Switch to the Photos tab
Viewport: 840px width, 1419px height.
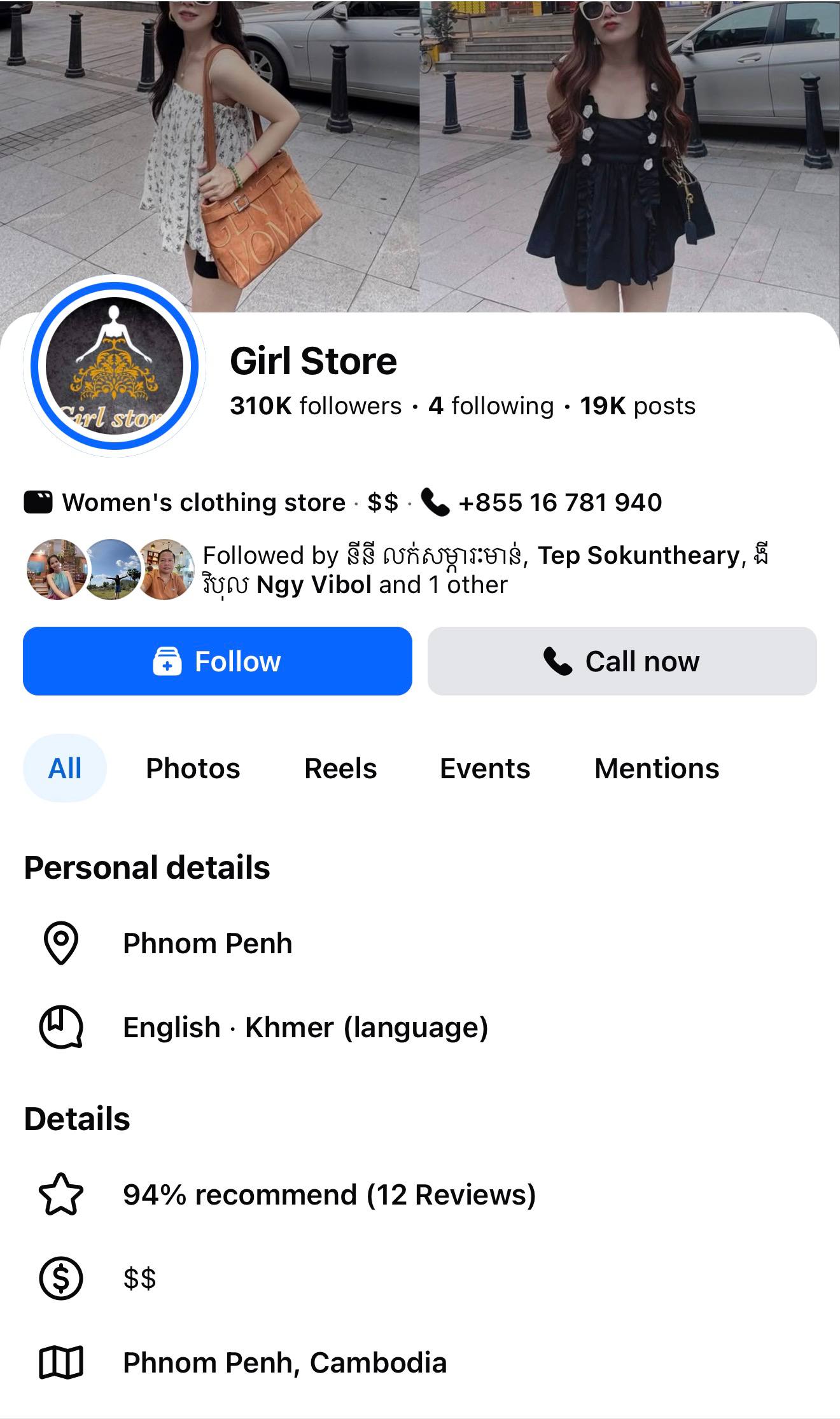[x=193, y=768]
